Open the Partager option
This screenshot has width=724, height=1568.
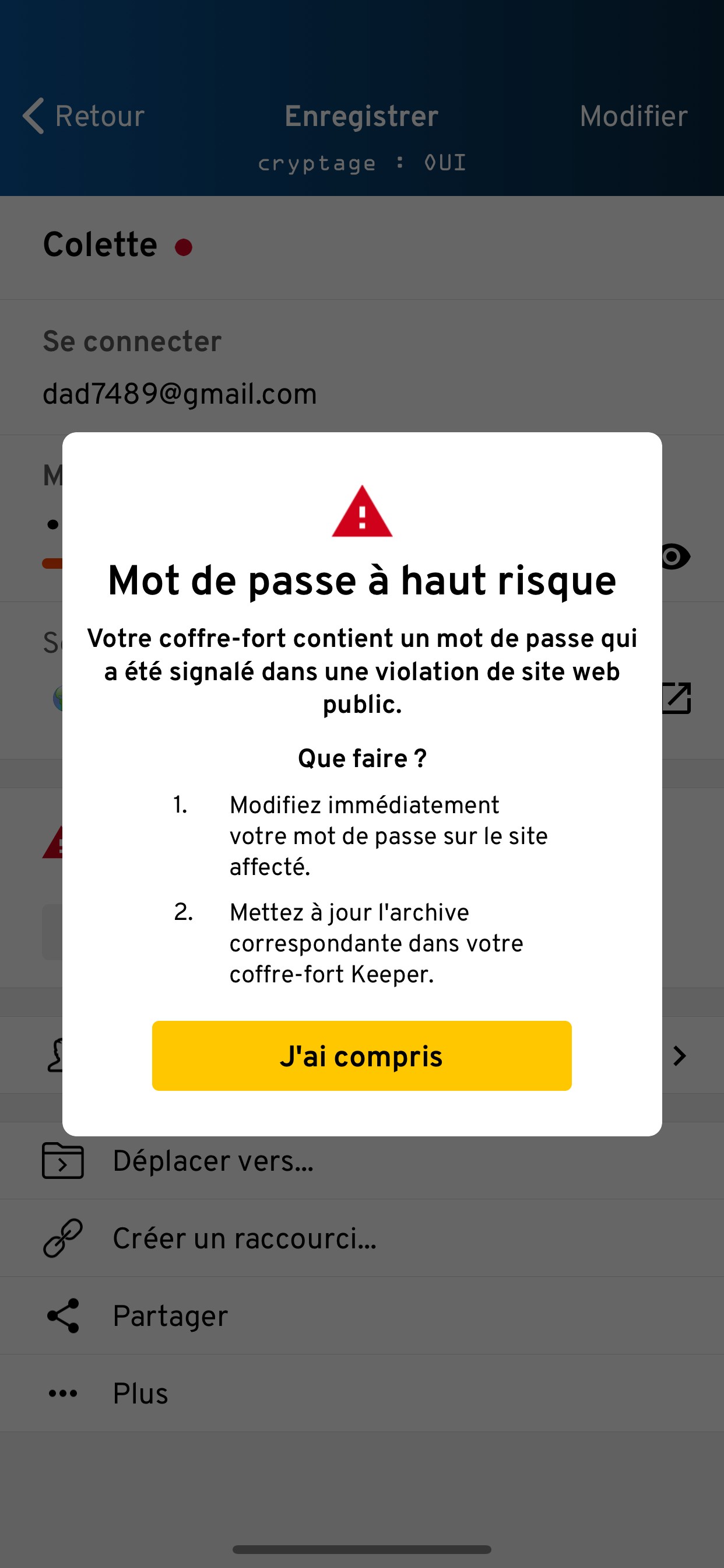coord(170,1315)
